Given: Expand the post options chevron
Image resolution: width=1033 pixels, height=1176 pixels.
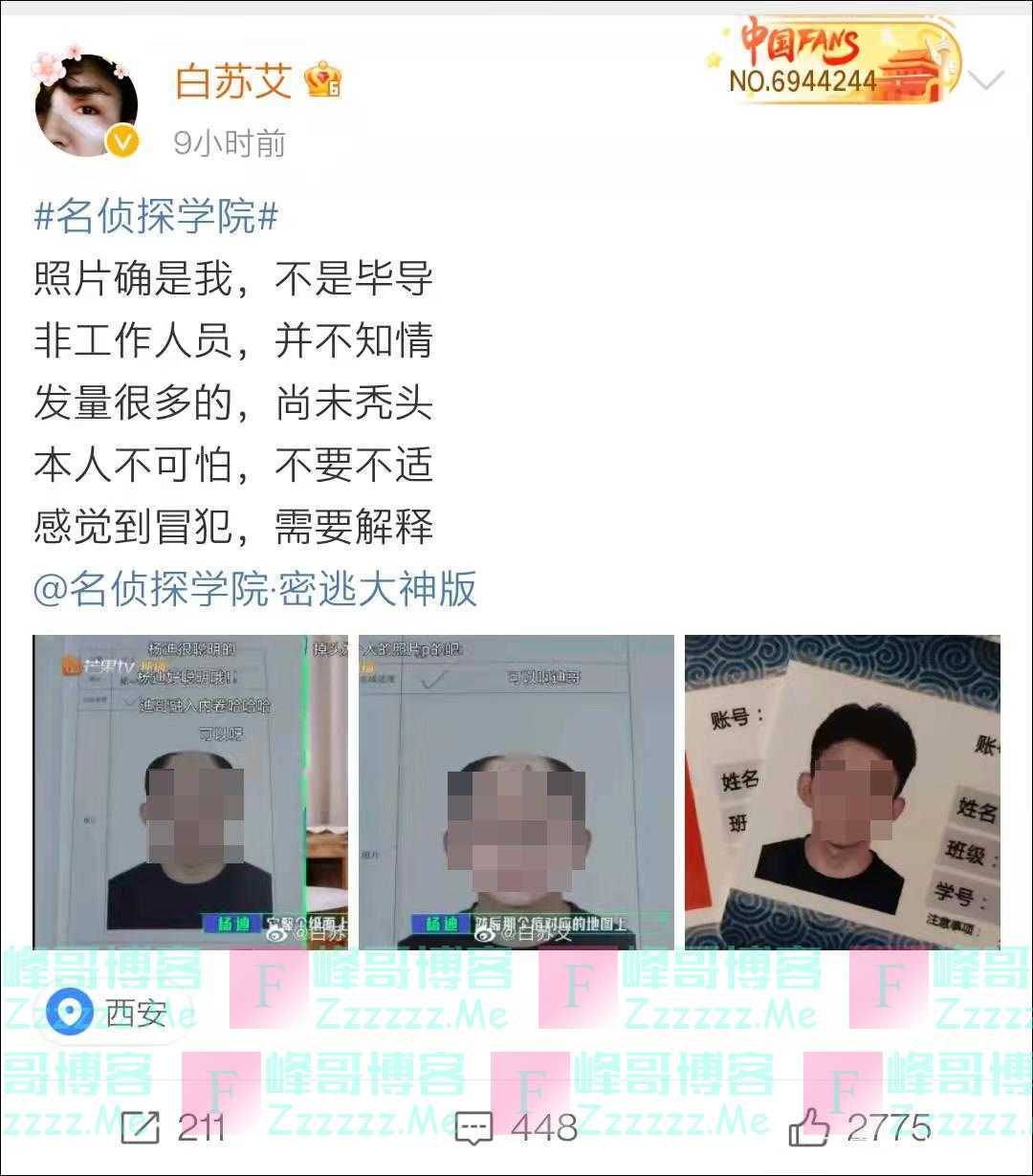Looking at the screenshot, I should point(985,80).
